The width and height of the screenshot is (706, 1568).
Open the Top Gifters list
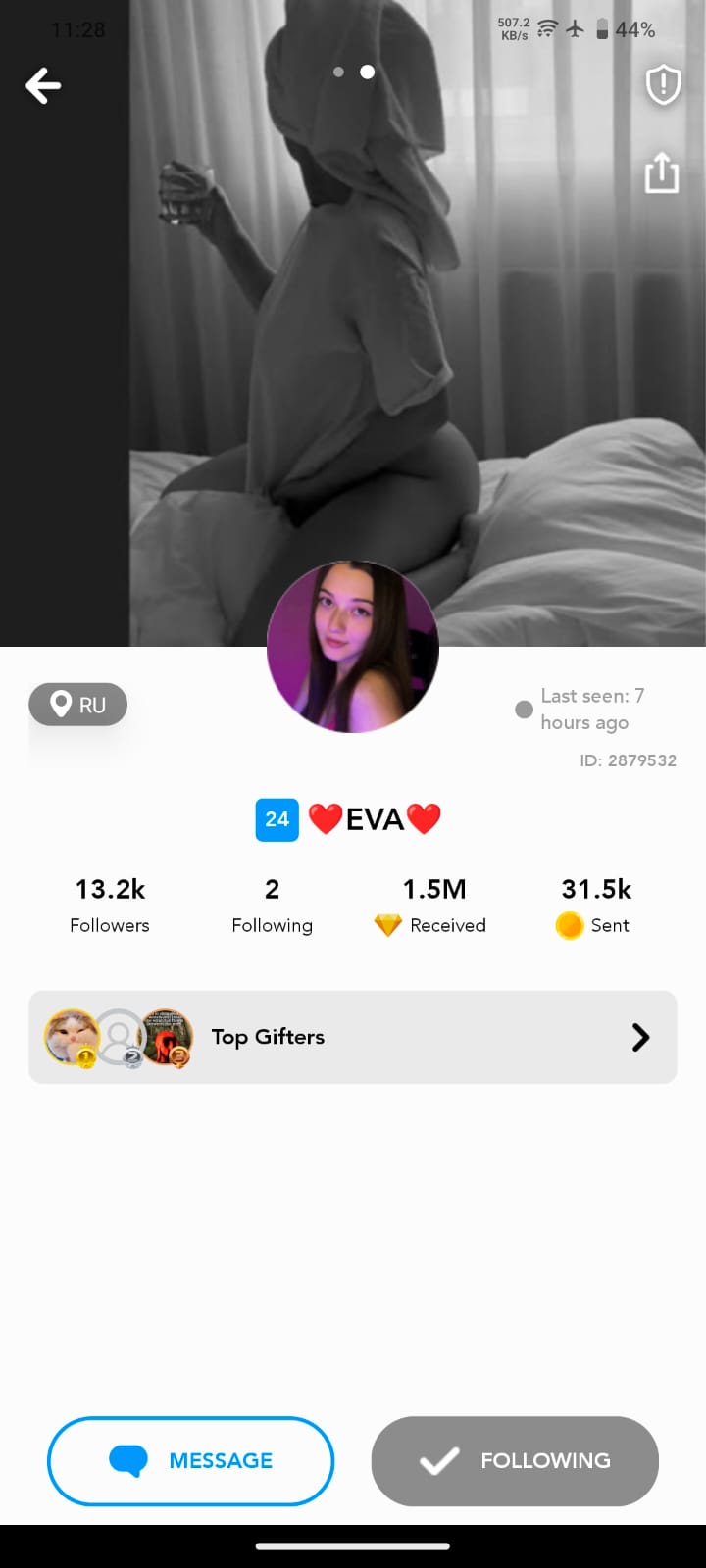tap(353, 1037)
